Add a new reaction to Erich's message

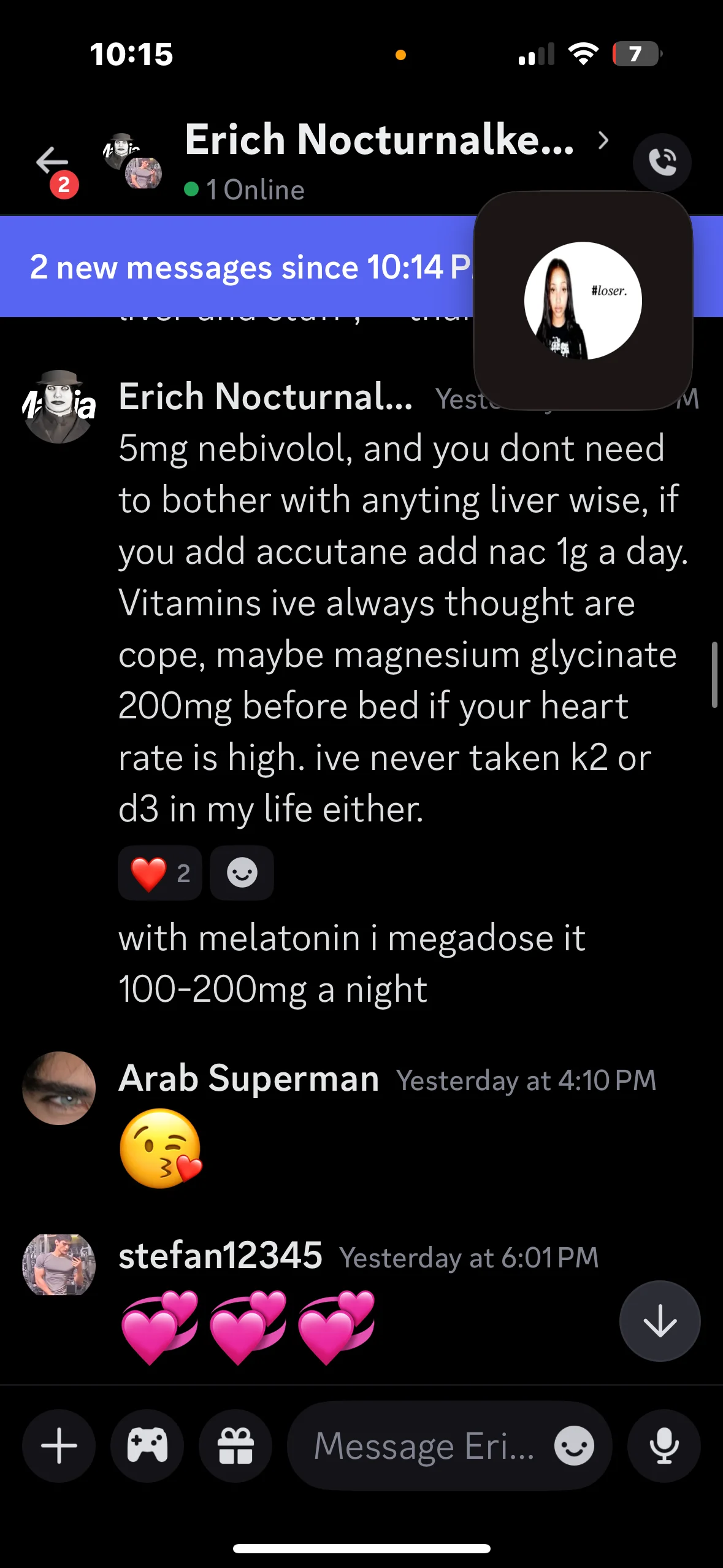[x=242, y=873]
